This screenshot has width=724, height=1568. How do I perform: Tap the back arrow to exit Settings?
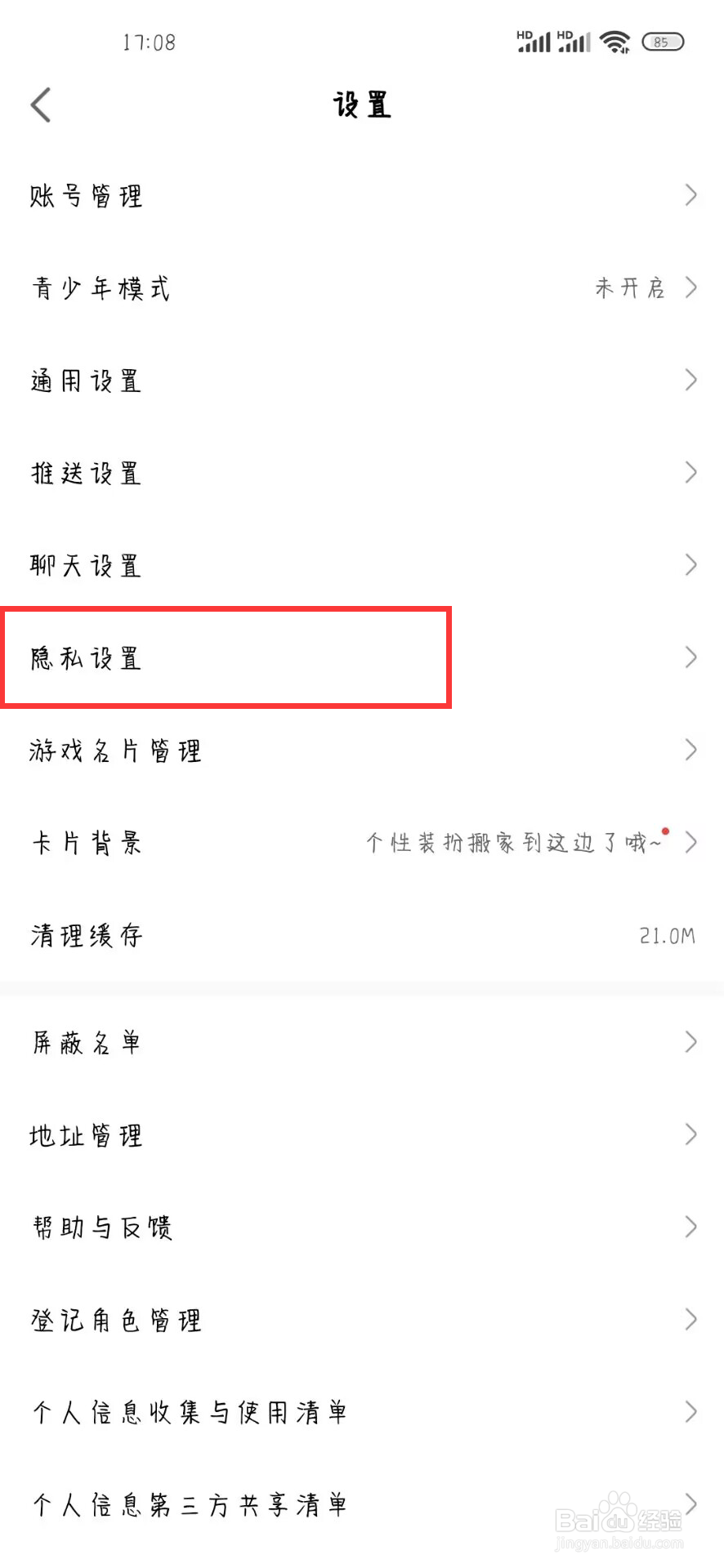coord(41,105)
